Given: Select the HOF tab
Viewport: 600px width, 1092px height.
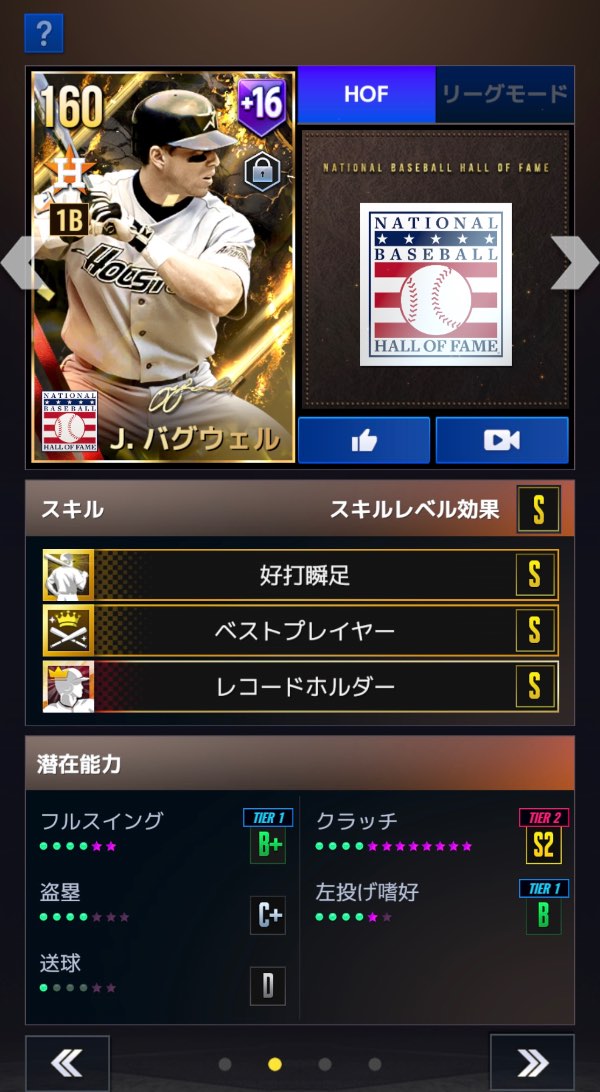Looking at the screenshot, I should click(366, 94).
